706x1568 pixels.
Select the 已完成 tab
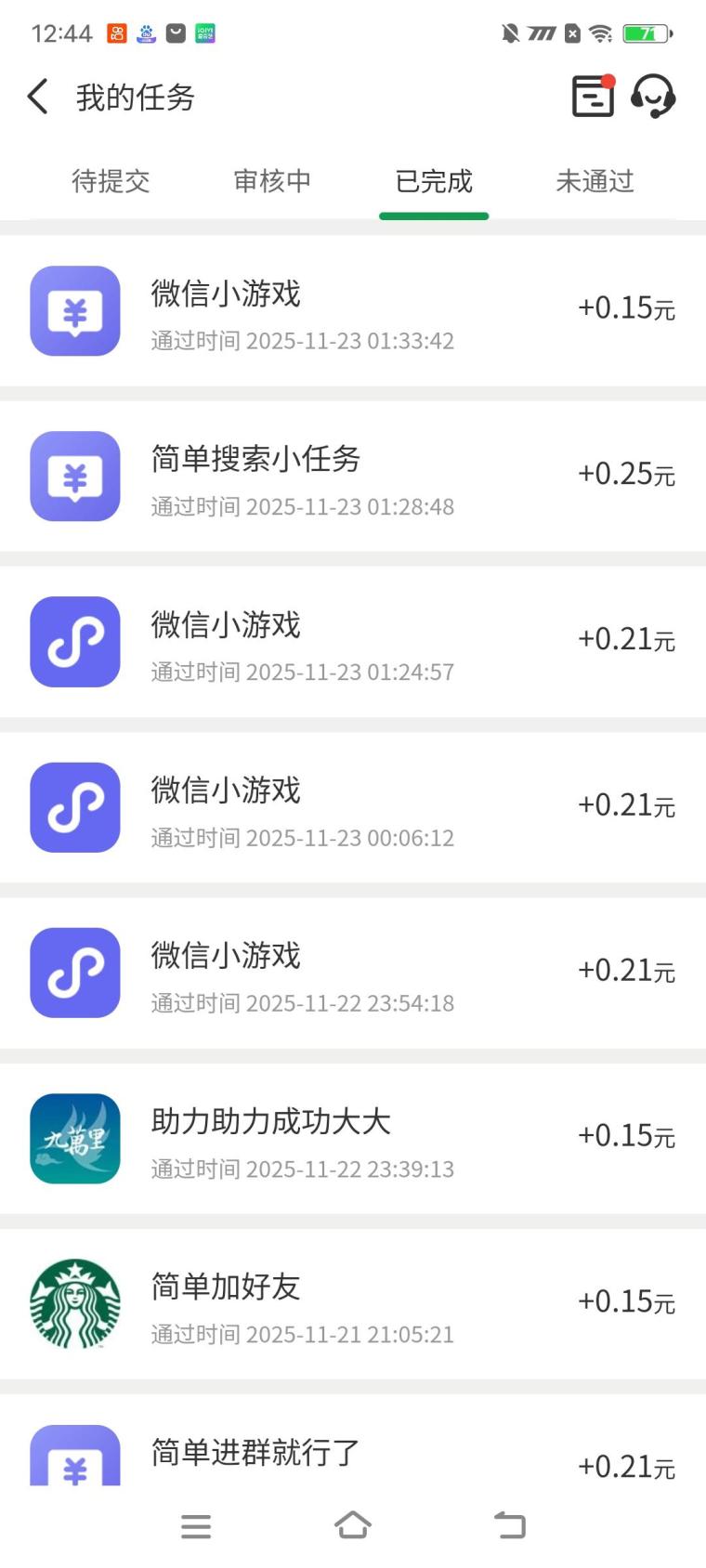coord(434,181)
